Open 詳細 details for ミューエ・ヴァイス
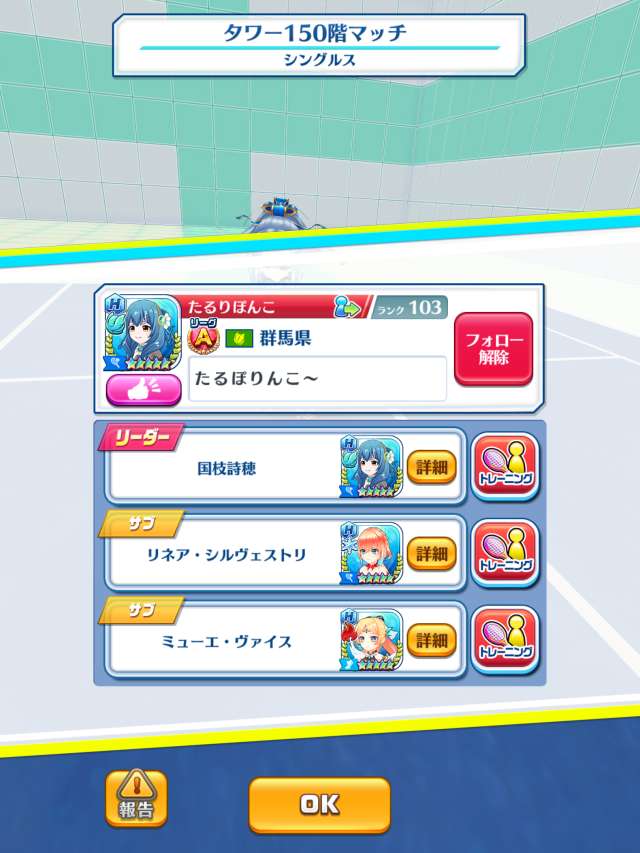The image size is (640, 853). (432, 640)
